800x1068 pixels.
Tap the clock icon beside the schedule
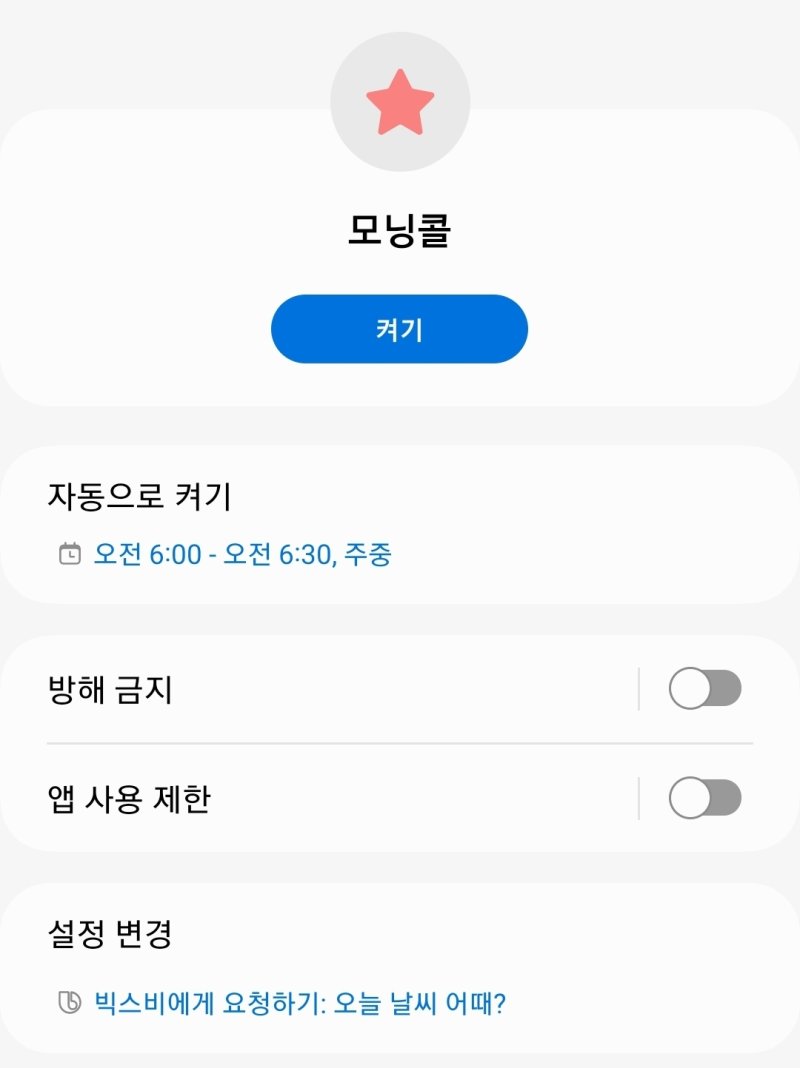click(69, 556)
